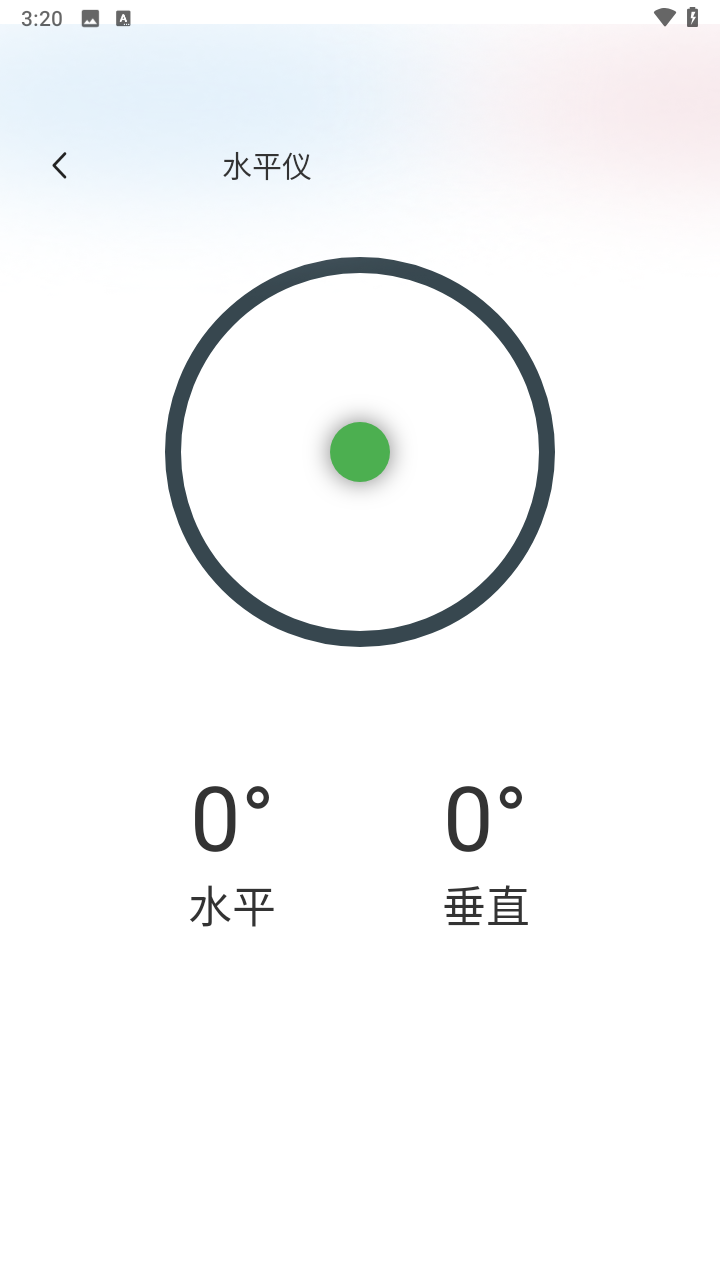Click the green dot to recalibrate level

360,452
